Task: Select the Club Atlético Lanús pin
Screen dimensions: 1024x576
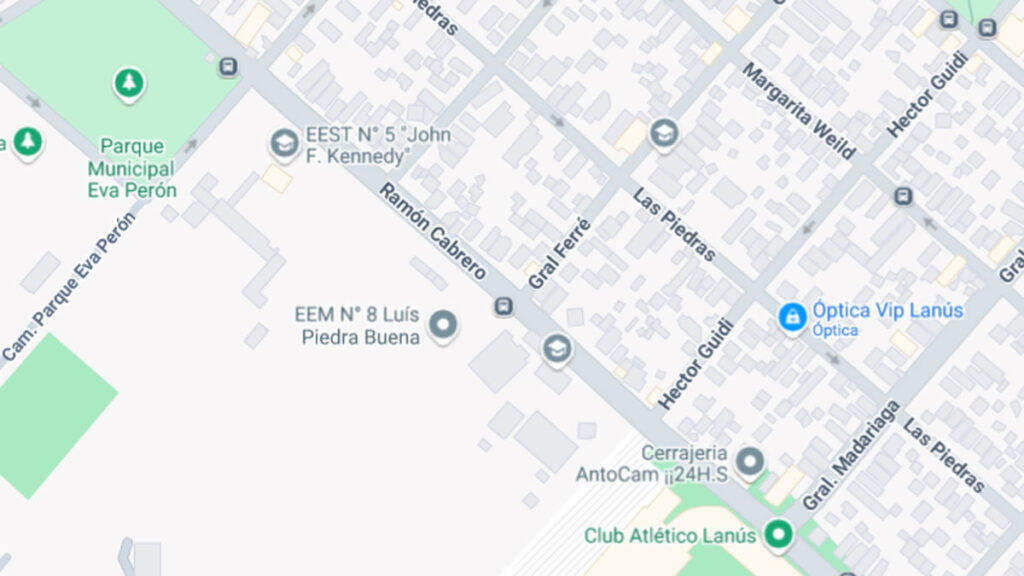Action: click(777, 534)
